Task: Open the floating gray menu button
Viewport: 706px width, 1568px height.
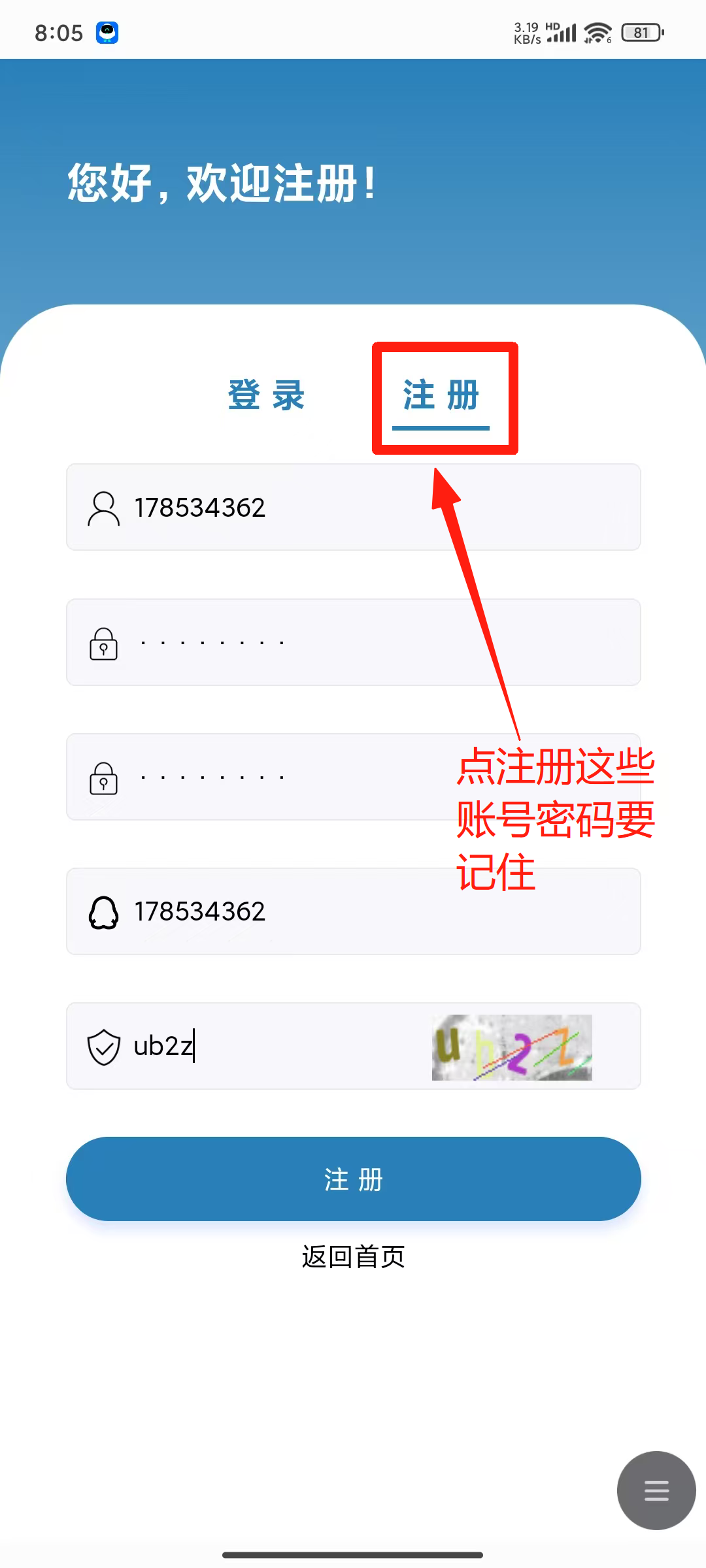Action: (x=656, y=1490)
